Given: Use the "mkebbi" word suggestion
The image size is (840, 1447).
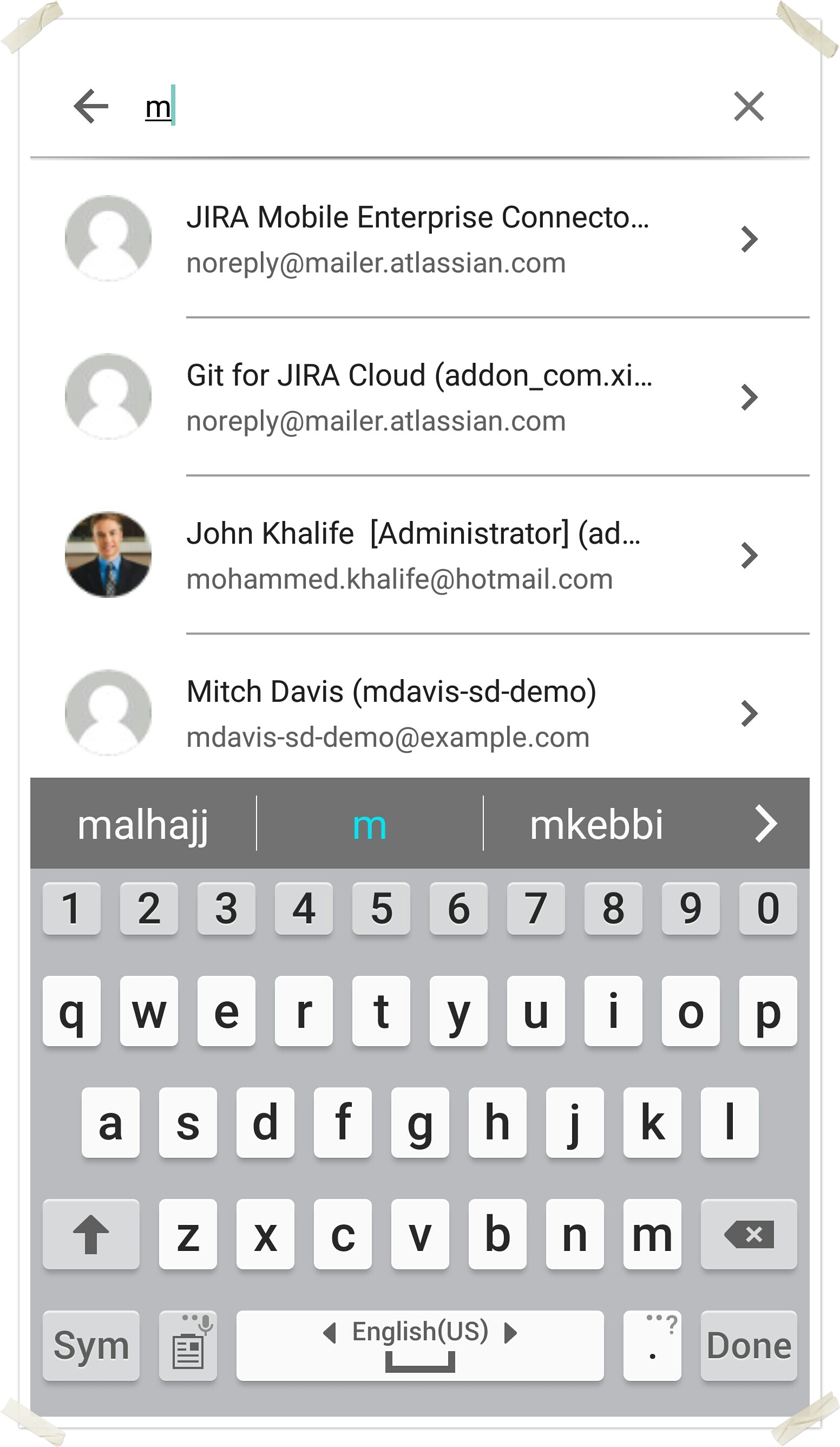Looking at the screenshot, I should point(596,825).
